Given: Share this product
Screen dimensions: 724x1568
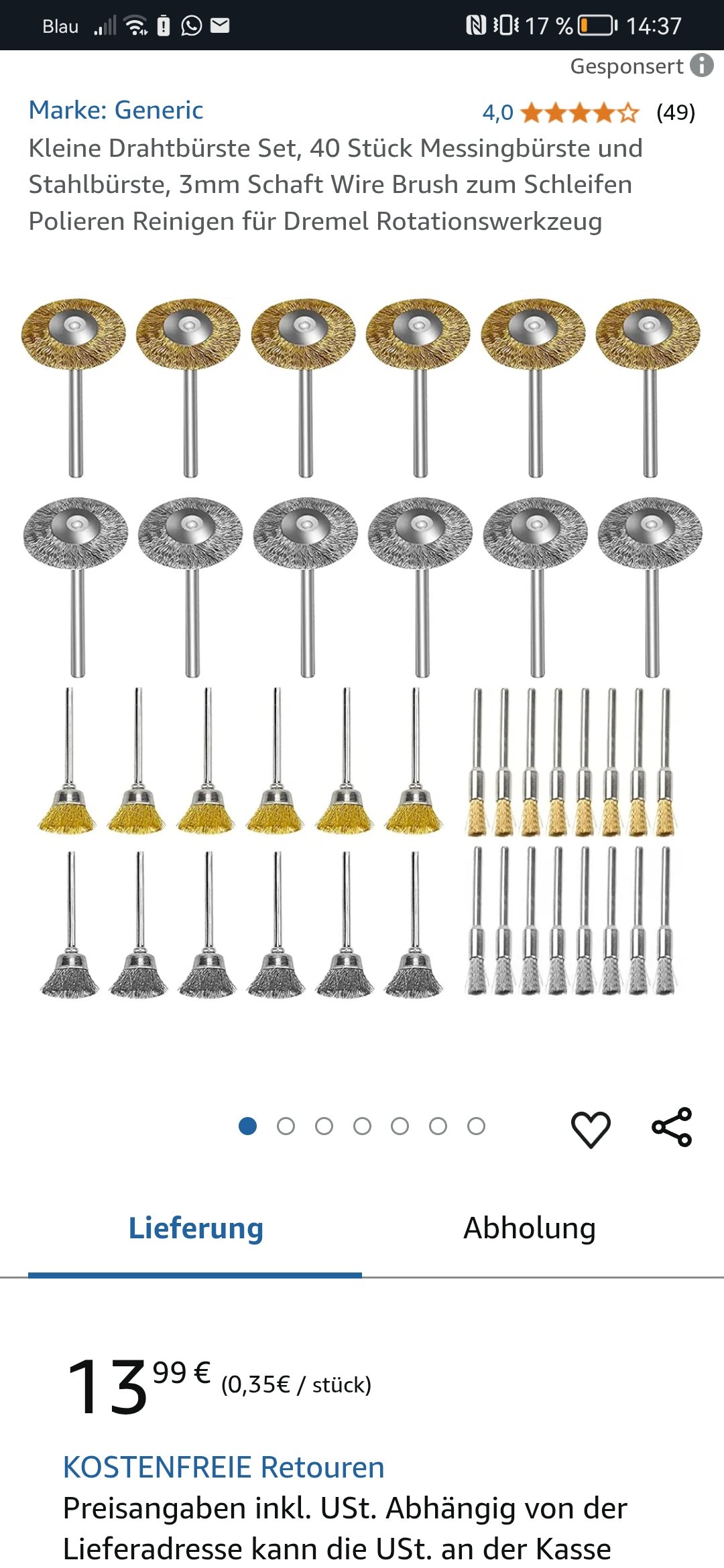Looking at the screenshot, I should tap(672, 1127).
